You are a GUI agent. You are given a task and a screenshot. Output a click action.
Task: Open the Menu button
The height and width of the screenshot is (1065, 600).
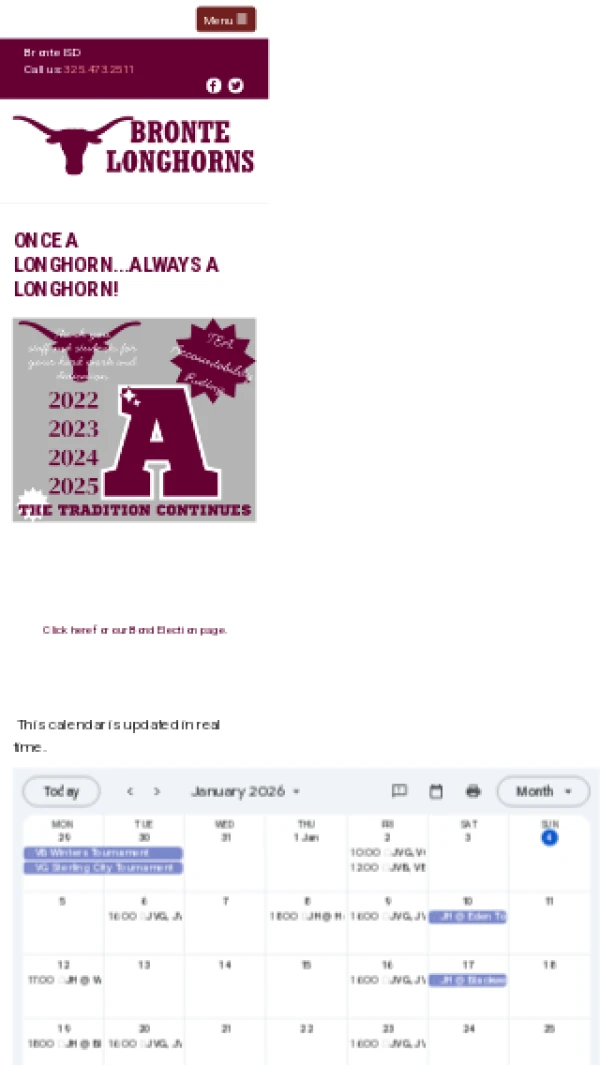[x=225, y=20]
